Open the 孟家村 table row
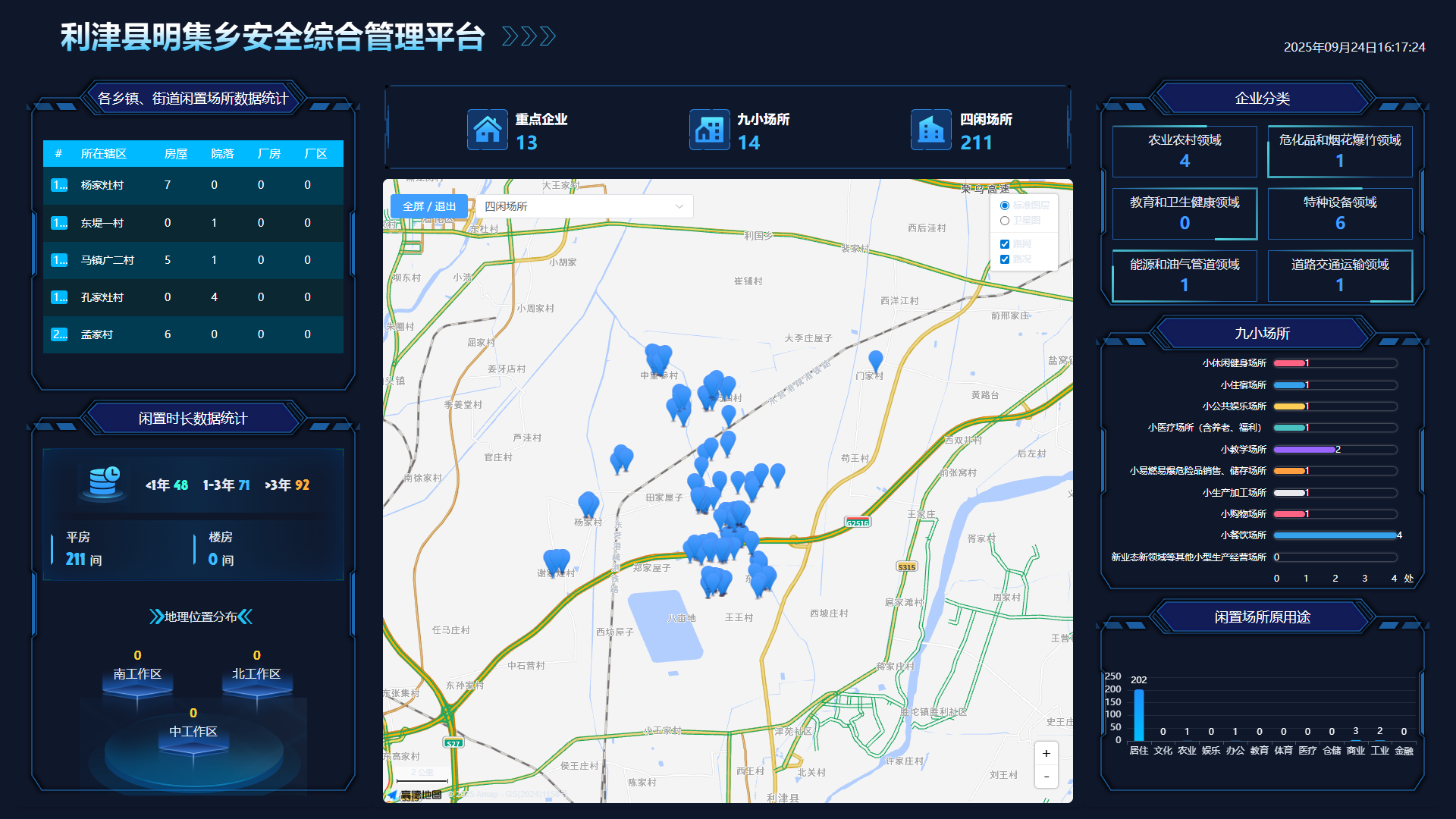The width and height of the screenshot is (1456, 819). pos(193,334)
